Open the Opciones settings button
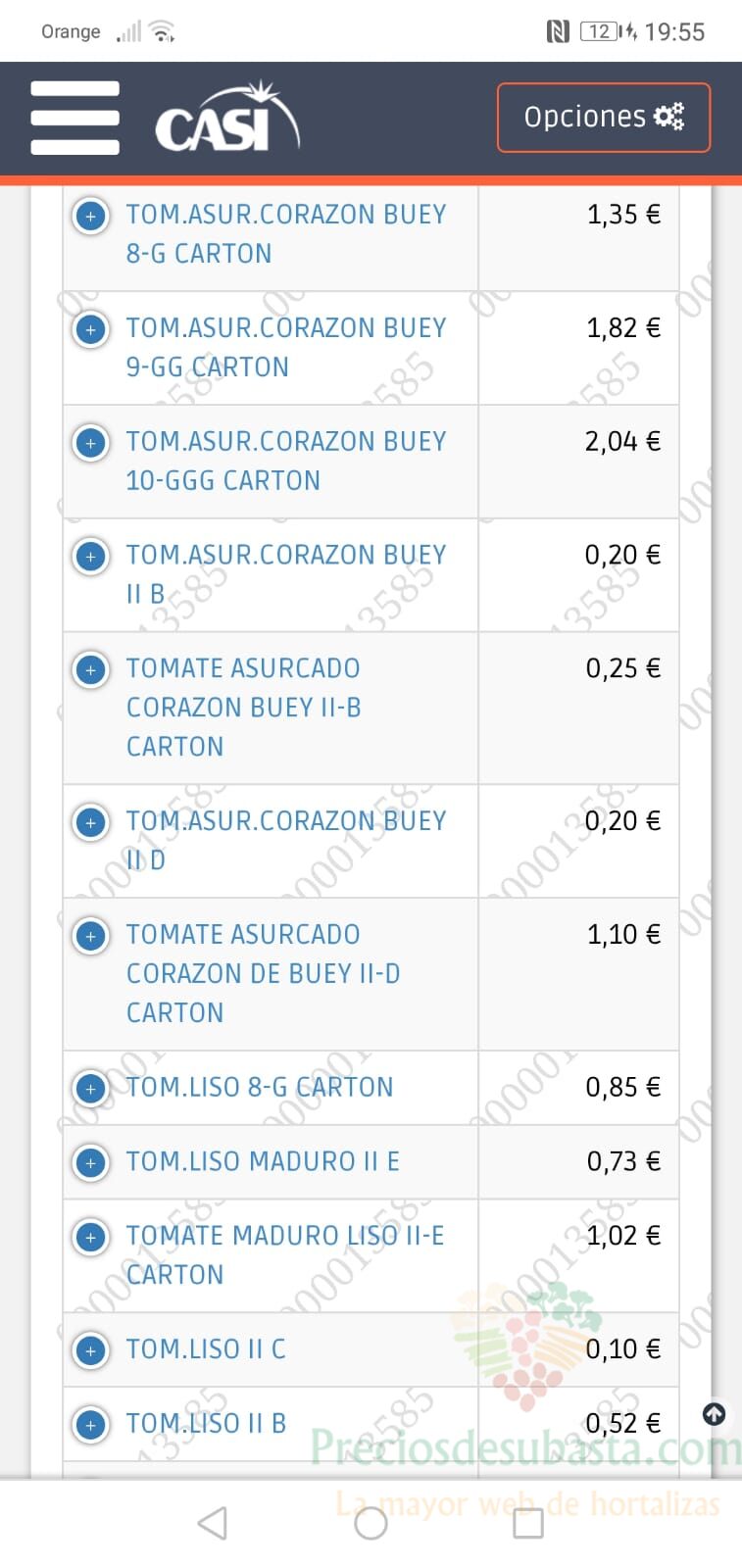This screenshot has height=1568, width=742. point(604,118)
